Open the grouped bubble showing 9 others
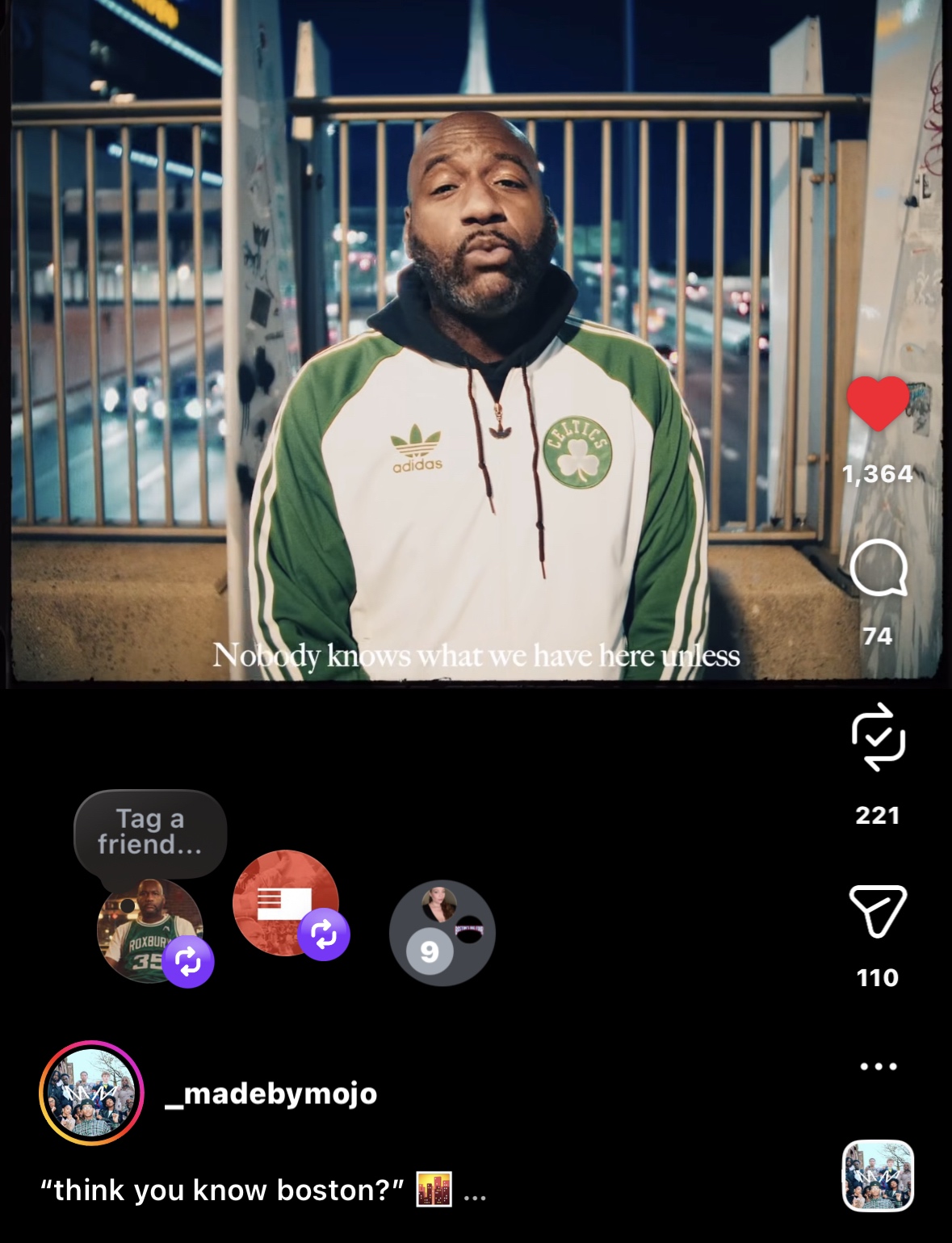The width and height of the screenshot is (952, 1243). pyautogui.click(x=442, y=933)
